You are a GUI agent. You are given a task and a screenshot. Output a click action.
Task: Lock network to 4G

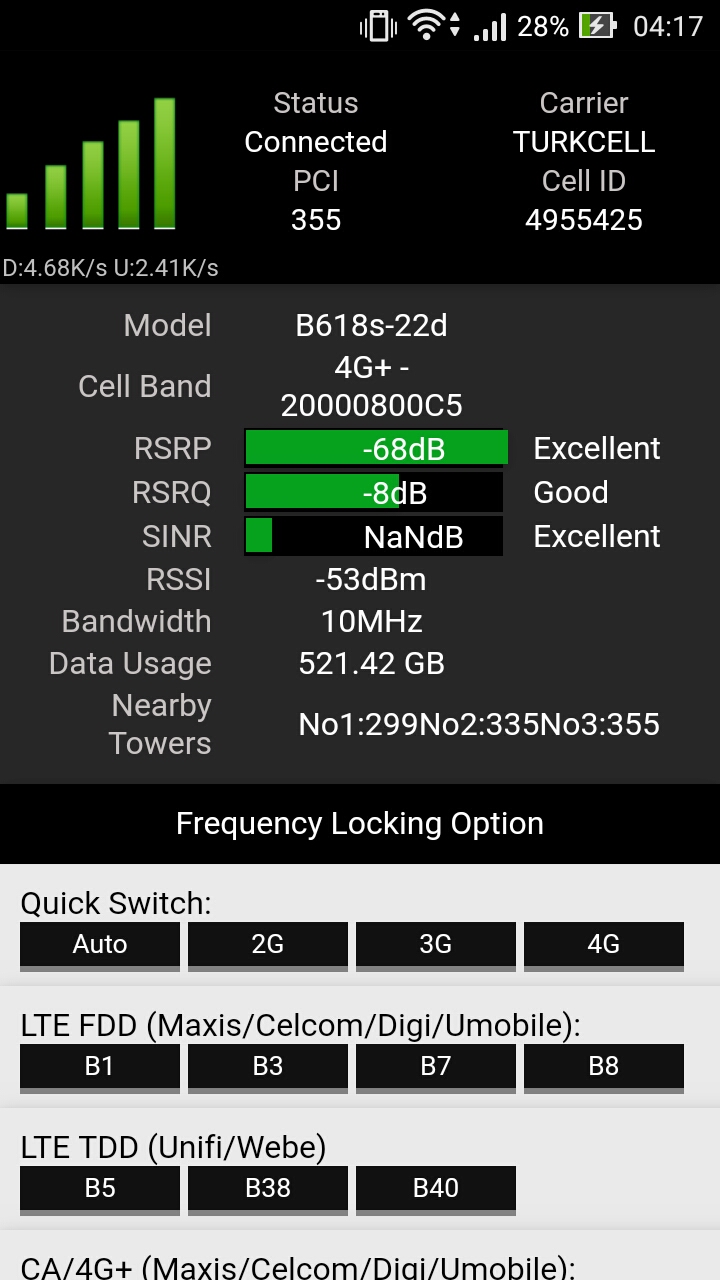tap(604, 946)
